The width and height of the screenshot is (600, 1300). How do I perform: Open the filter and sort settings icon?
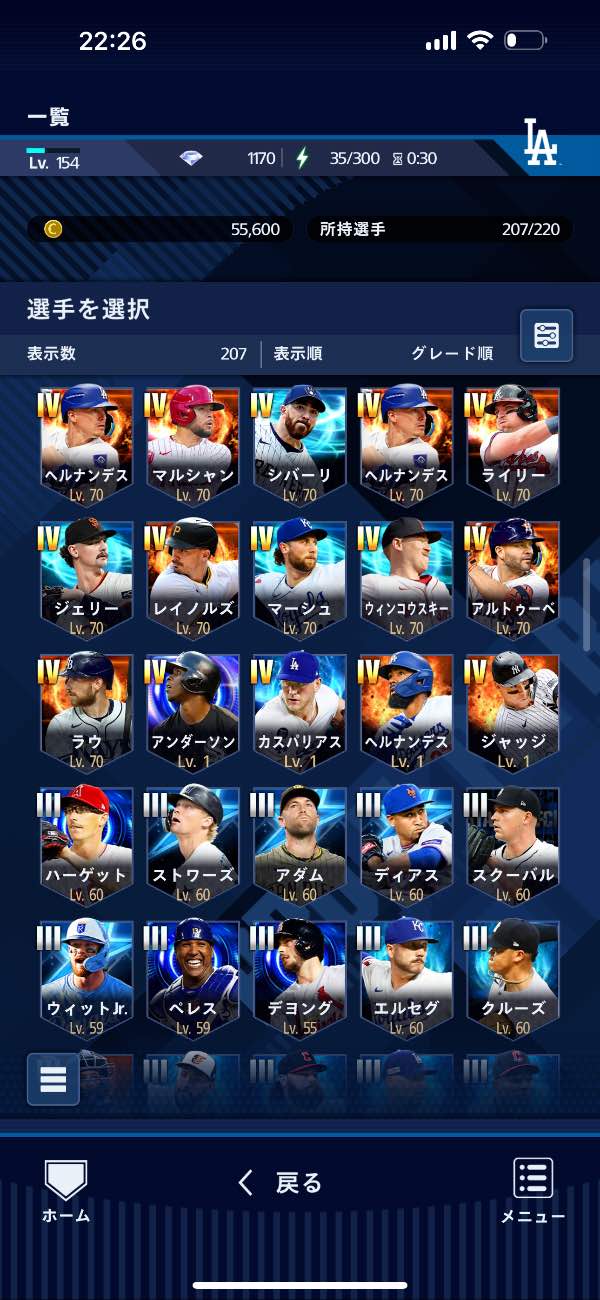point(546,336)
